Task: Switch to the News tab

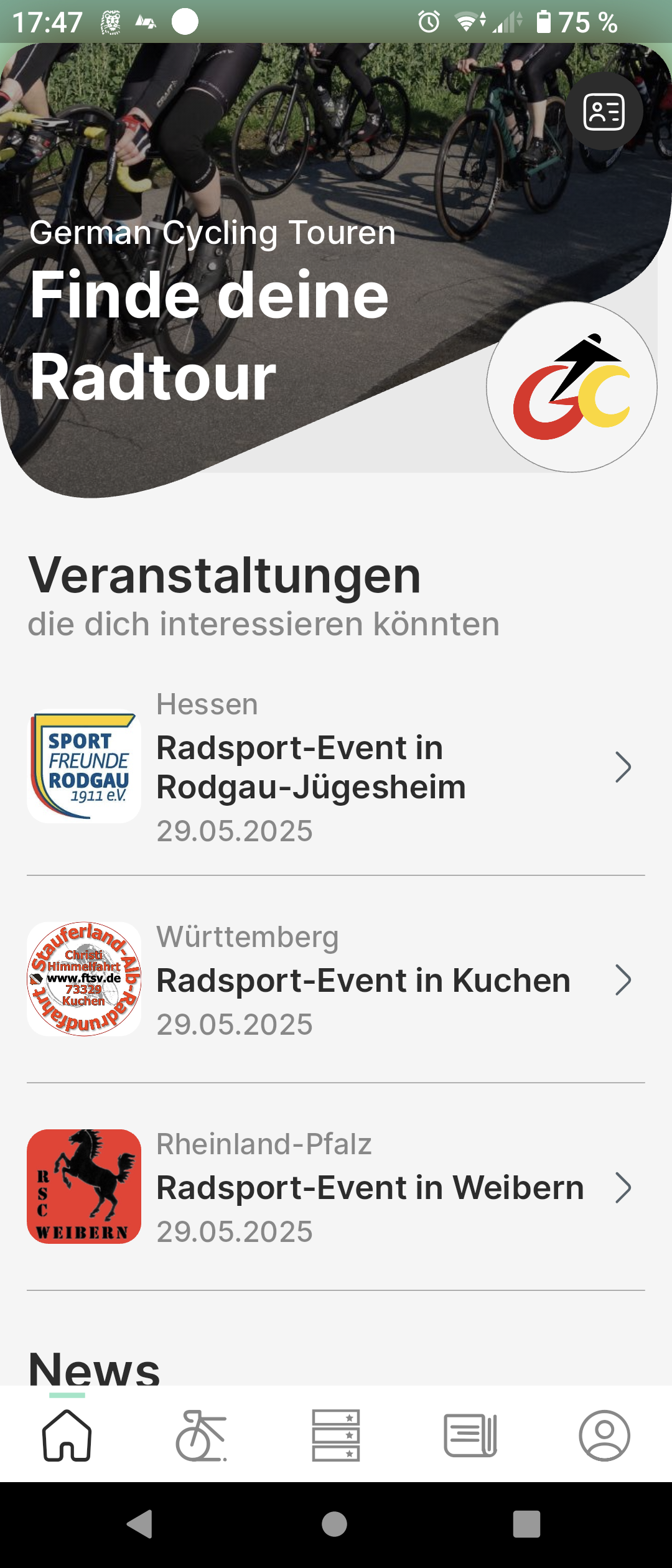Action: (470, 1435)
